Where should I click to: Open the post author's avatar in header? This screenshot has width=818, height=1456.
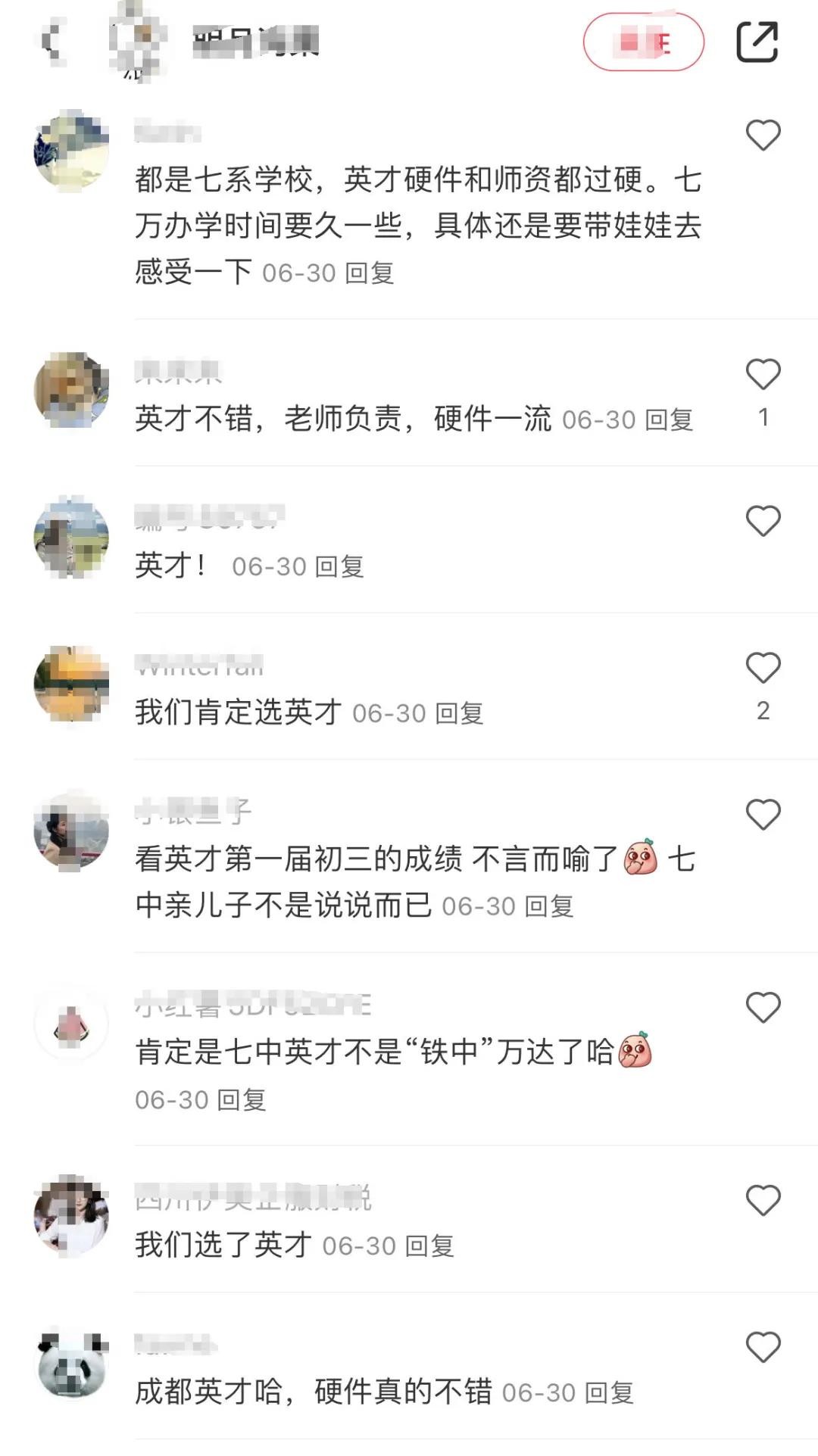pyautogui.click(x=138, y=42)
